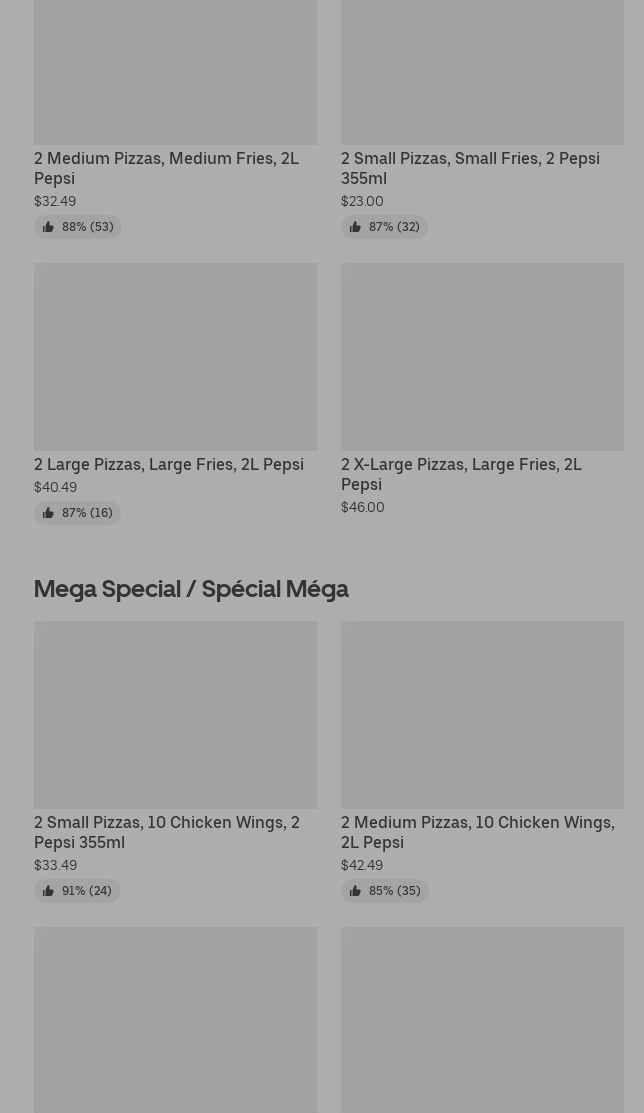Select 2 Small Pizzas, Small Fries, 2 Pepsi 355ml
Screen dimensions: 644x1113
point(470,168)
